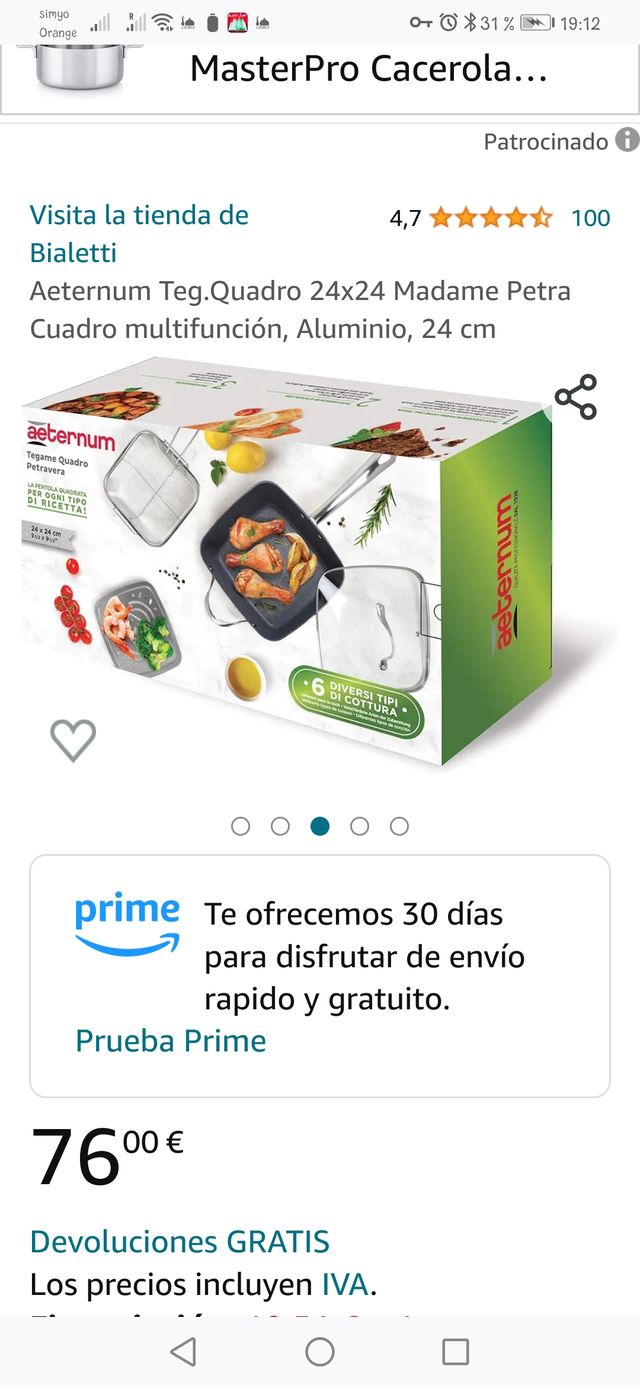Go to the system home screen
640x1387 pixels.
(x=320, y=1352)
